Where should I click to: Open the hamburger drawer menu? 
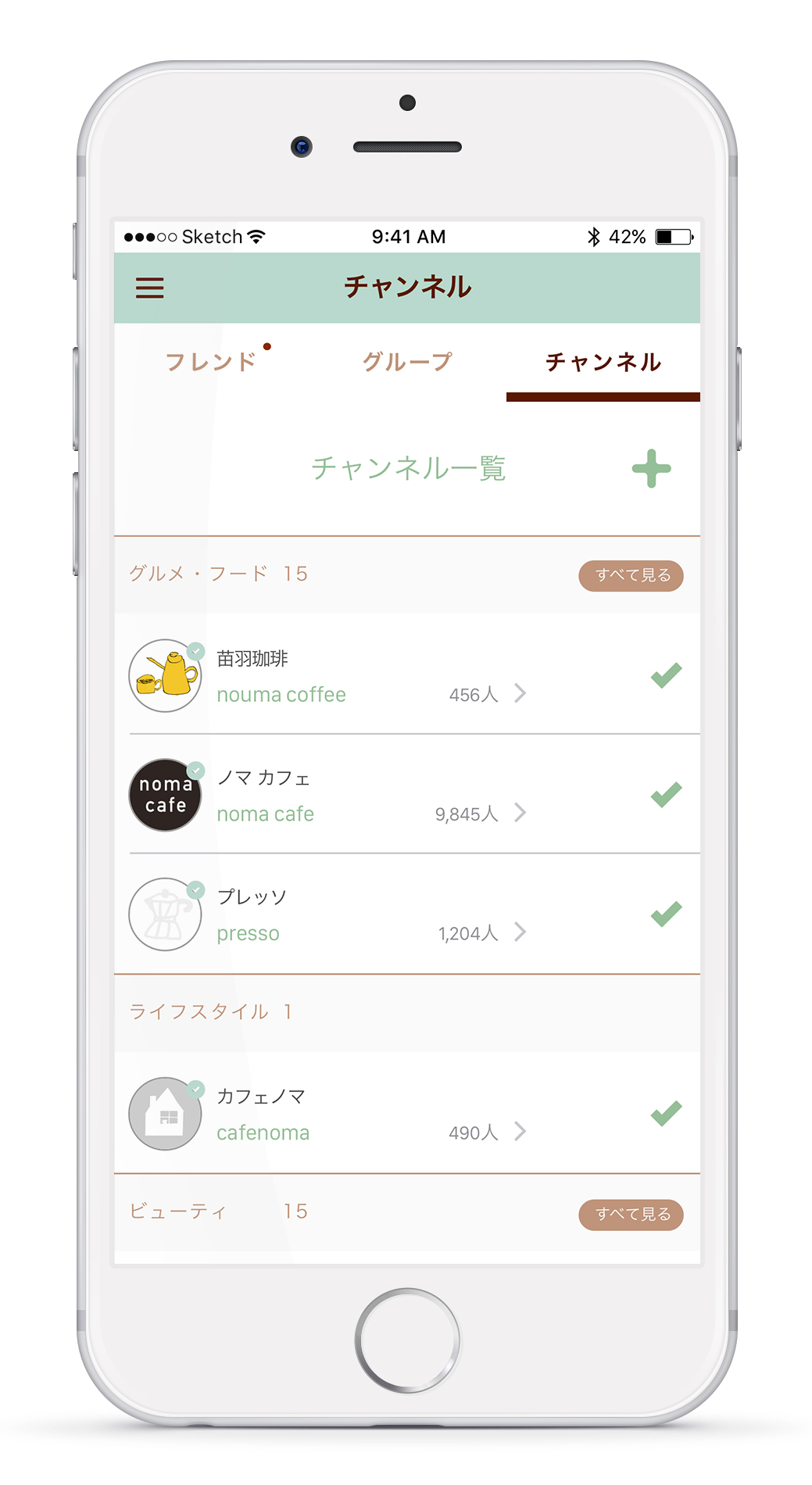pos(150,288)
